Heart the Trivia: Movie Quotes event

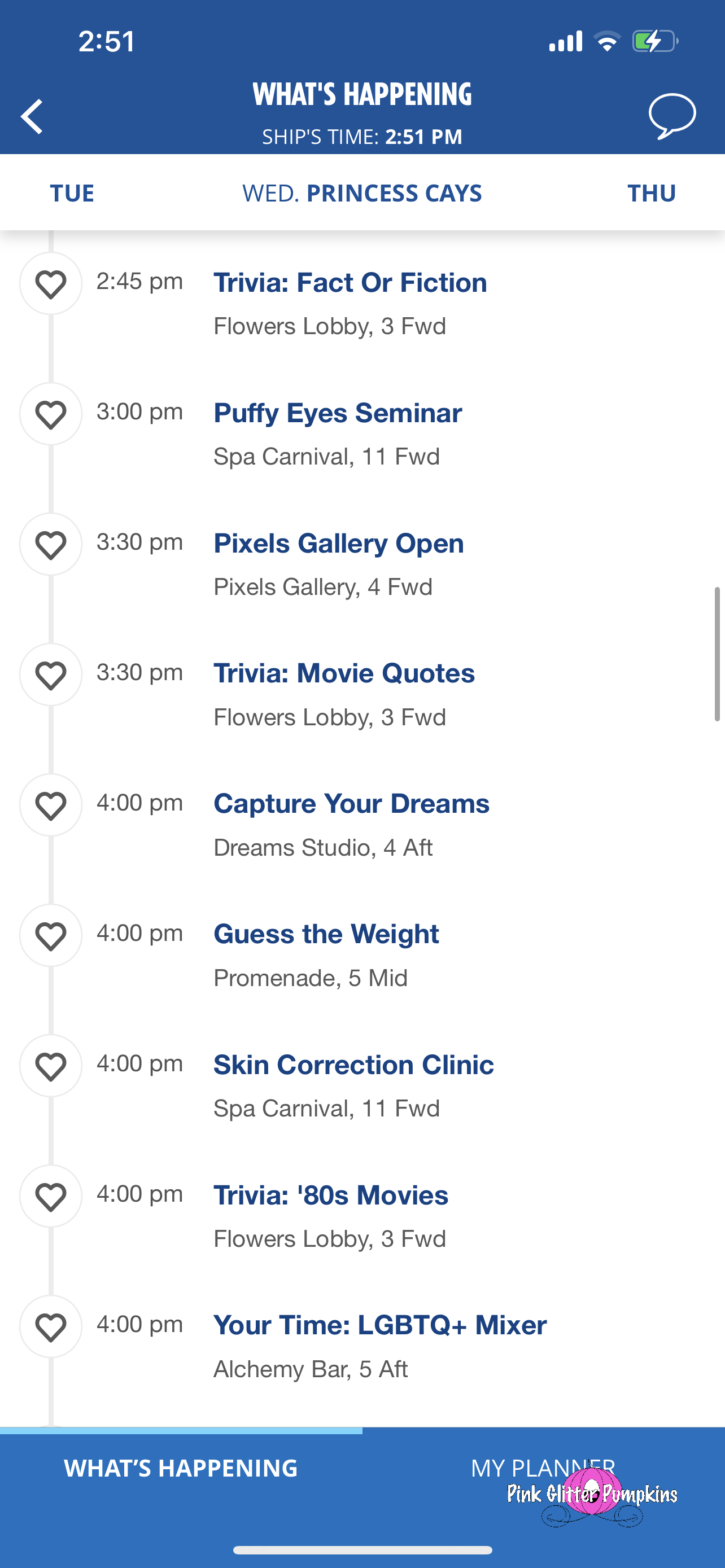click(50, 674)
